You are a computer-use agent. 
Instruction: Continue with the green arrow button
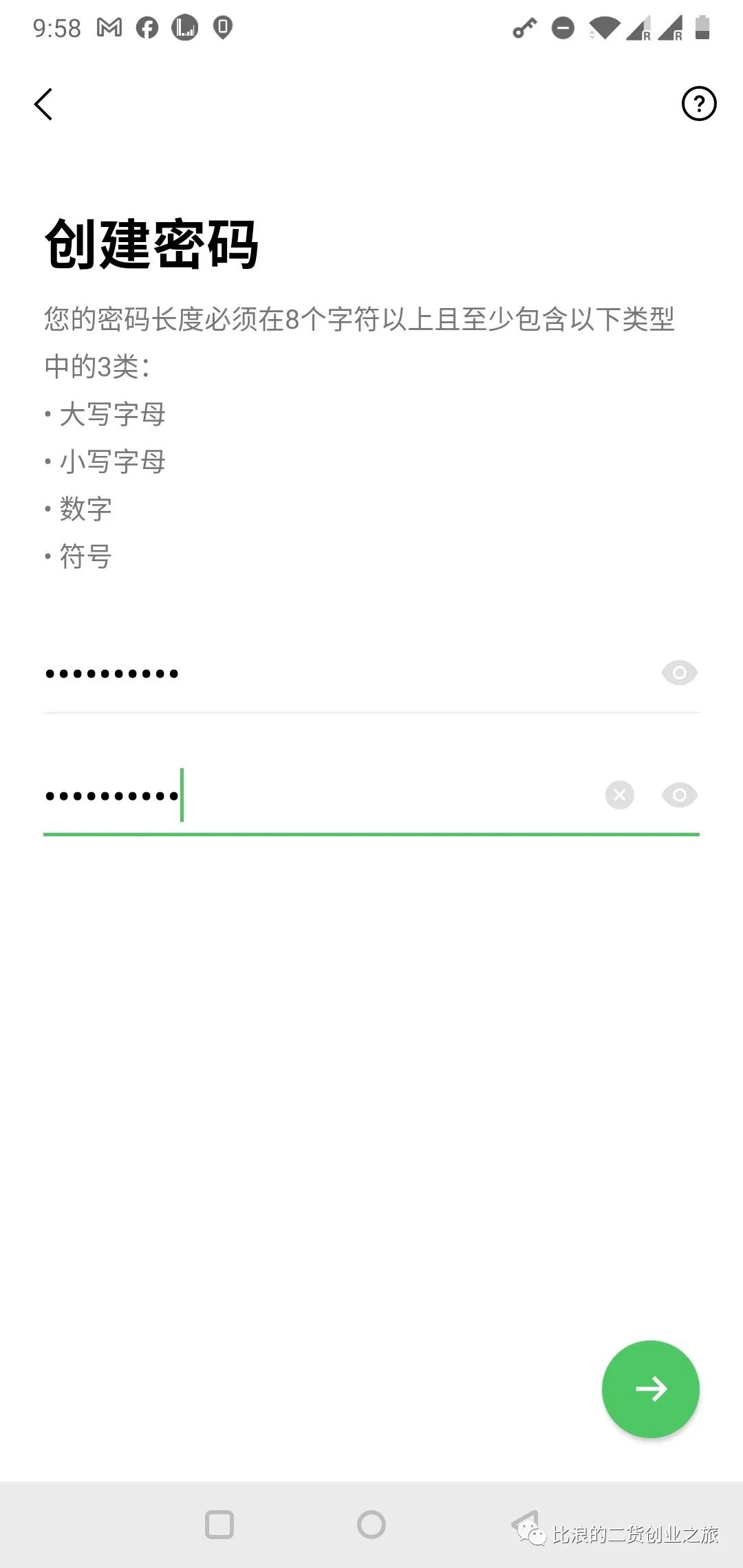(650, 1389)
